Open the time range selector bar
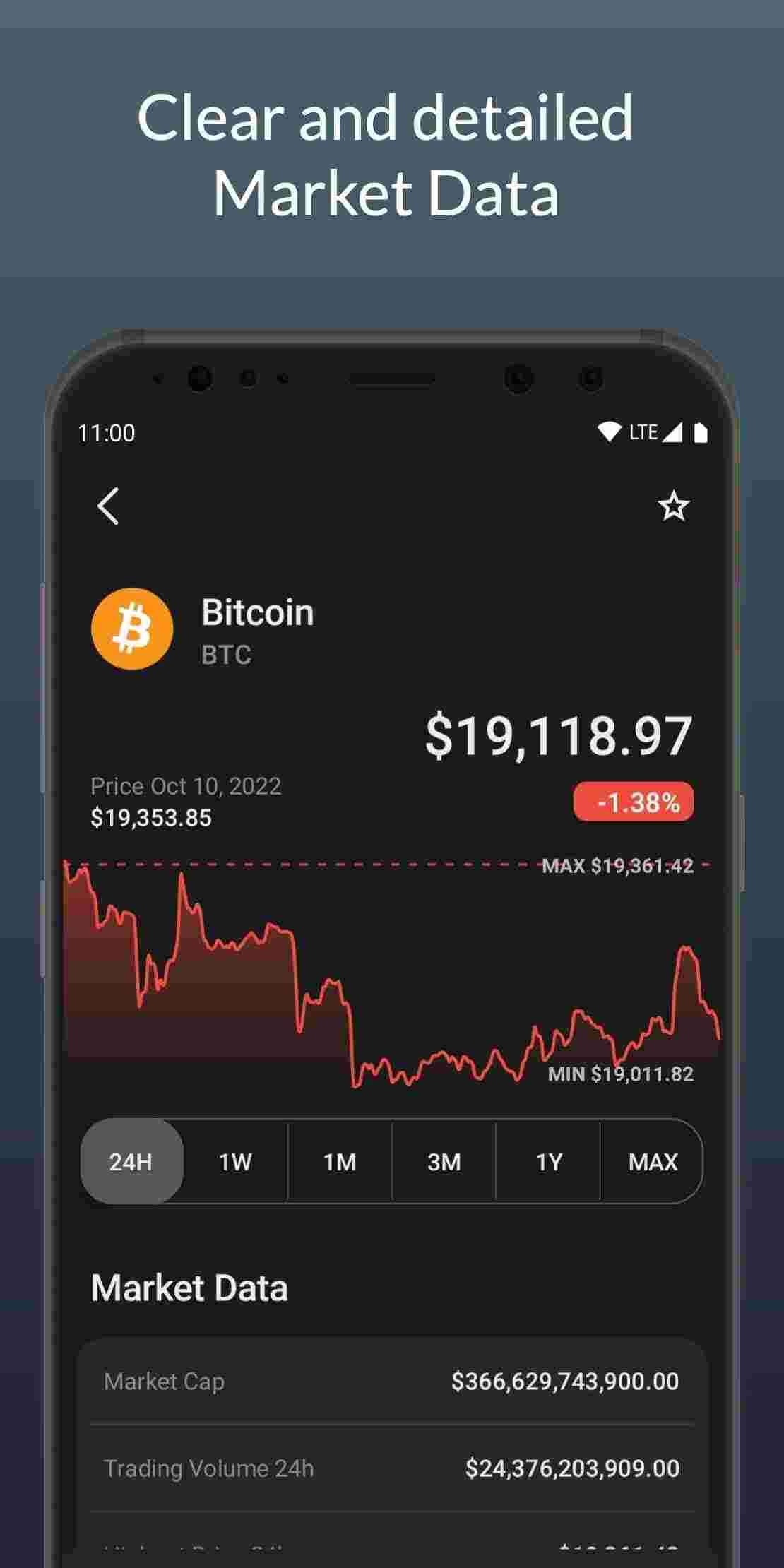The height and width of the screenshot is (1568, 784). (x=391, y=1162)
